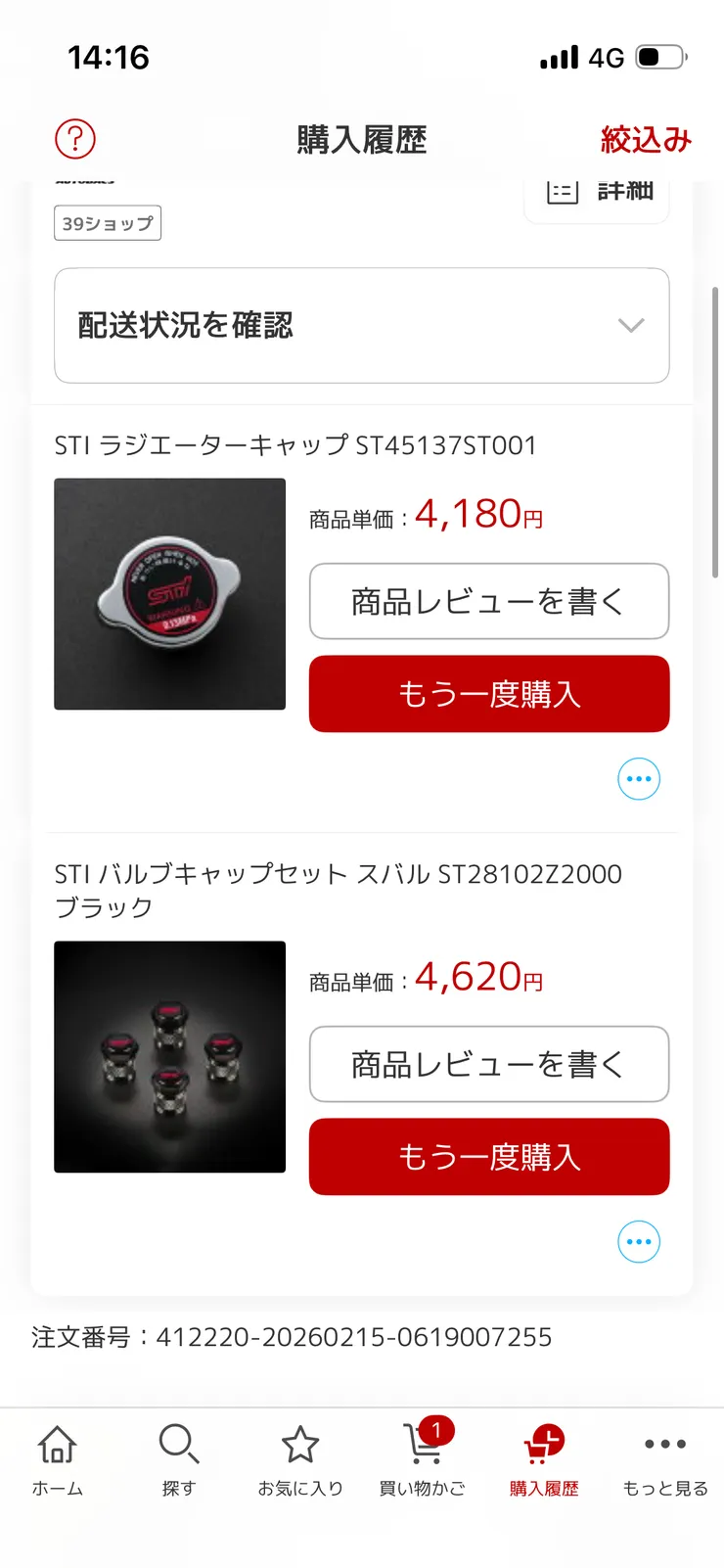724x1568 pixels.
Task: Write a review for the radiator cap
Action: 488,602
